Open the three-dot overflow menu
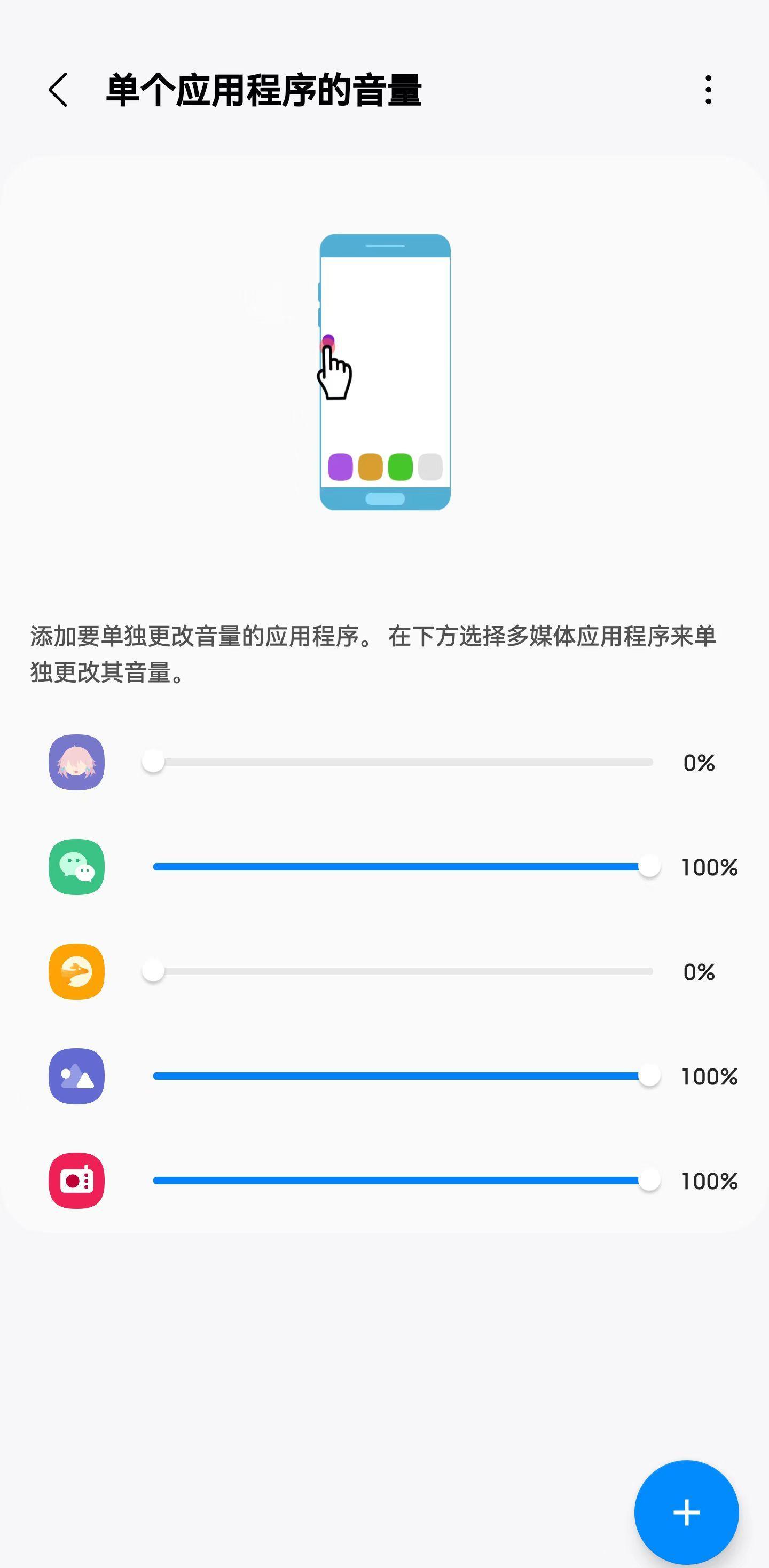This screenshot has height=1568, width=769. [708, 90]
